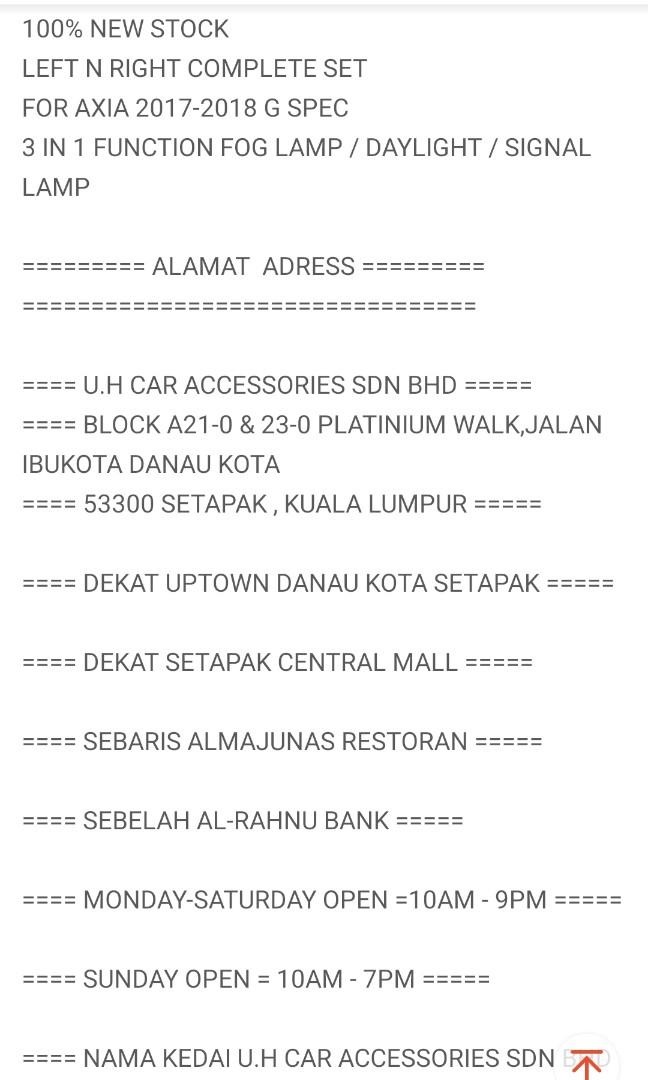
Task: Tap the back-to-top arrow button
Action: point(587,1062)
